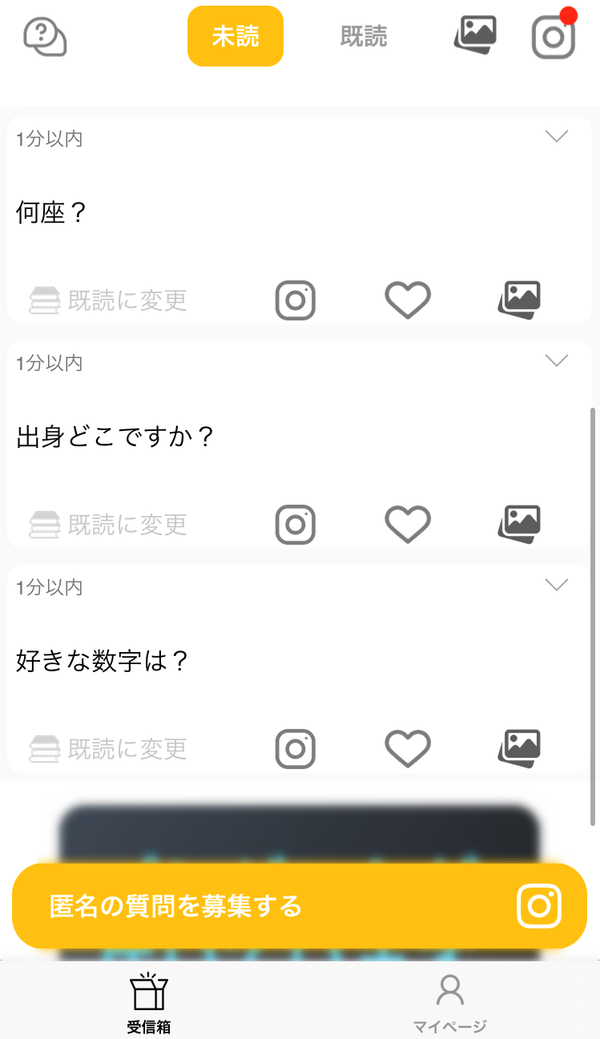The width and height of the screenshot is (600, 1039).
Task: Mark 何座？ as read with 既読に変更
Action: (108, 300)
